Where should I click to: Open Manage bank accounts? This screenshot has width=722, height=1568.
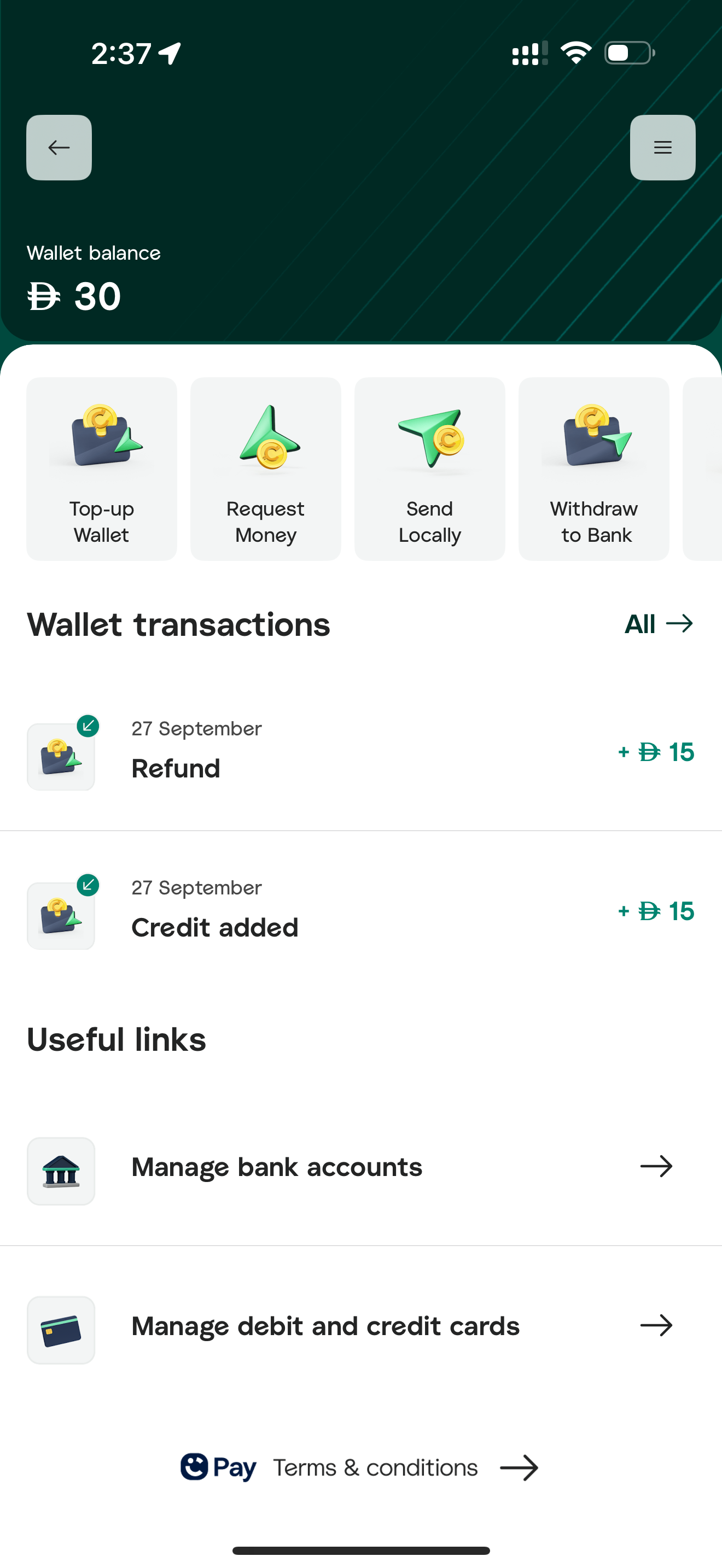click(360, 1167)
